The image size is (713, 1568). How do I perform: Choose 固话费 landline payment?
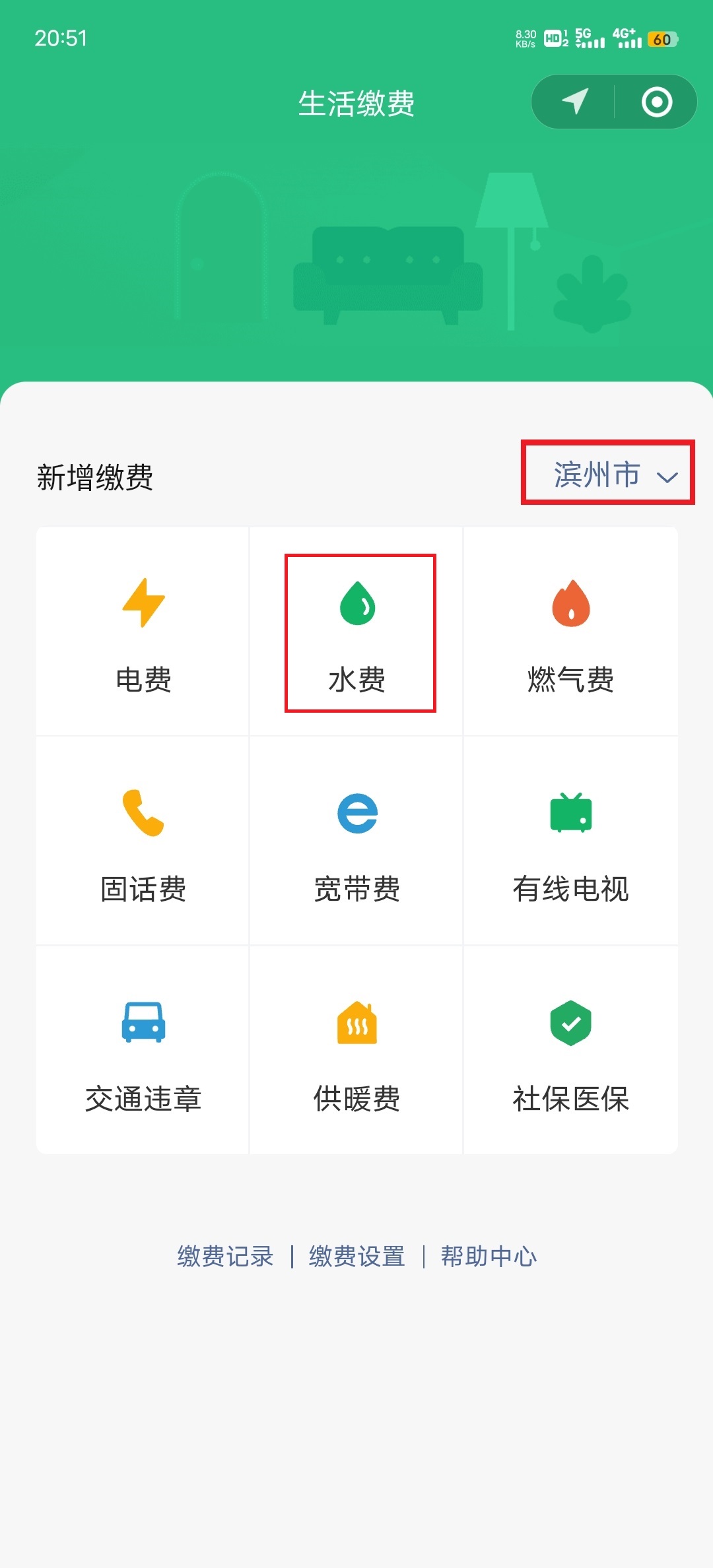click(x=143, y=841)
